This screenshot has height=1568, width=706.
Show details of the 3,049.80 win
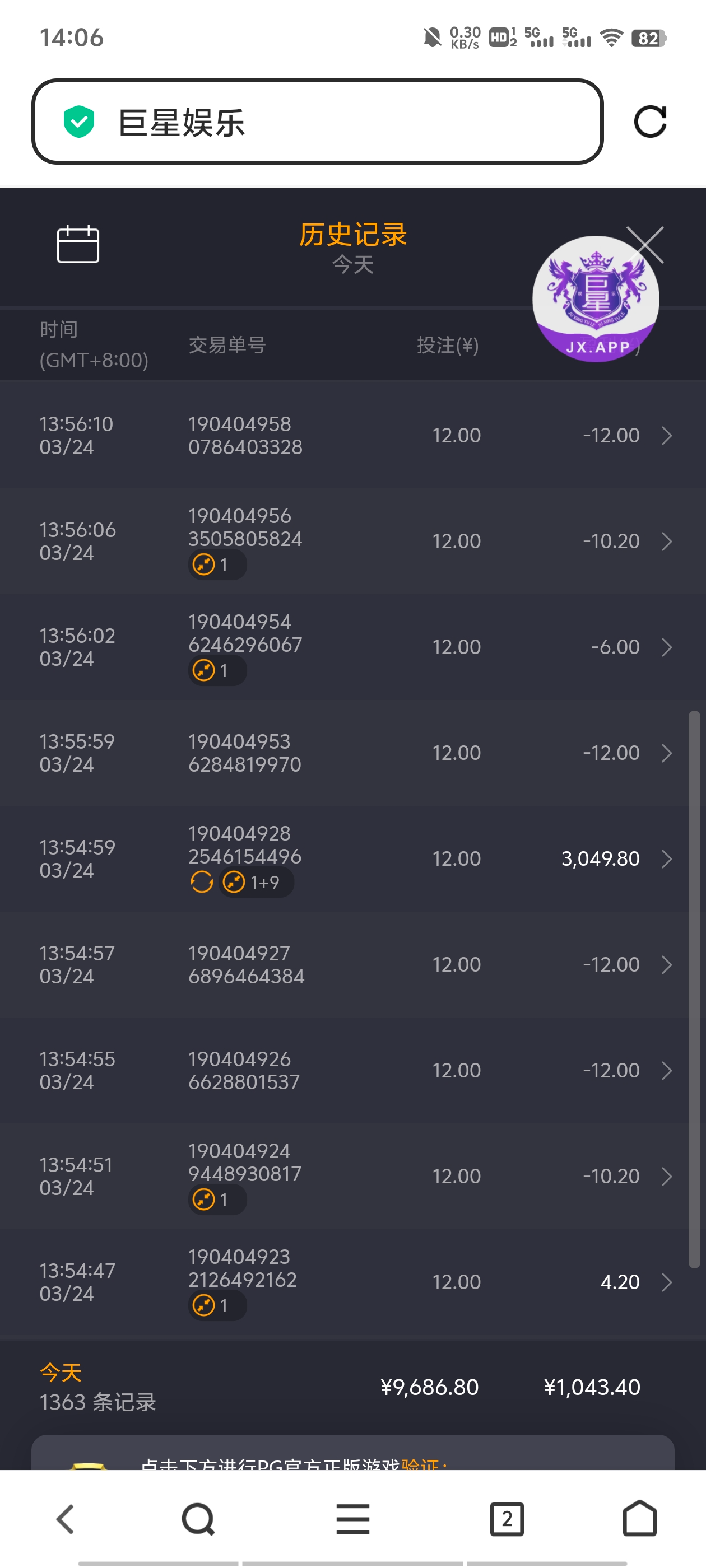pos(352,858)
